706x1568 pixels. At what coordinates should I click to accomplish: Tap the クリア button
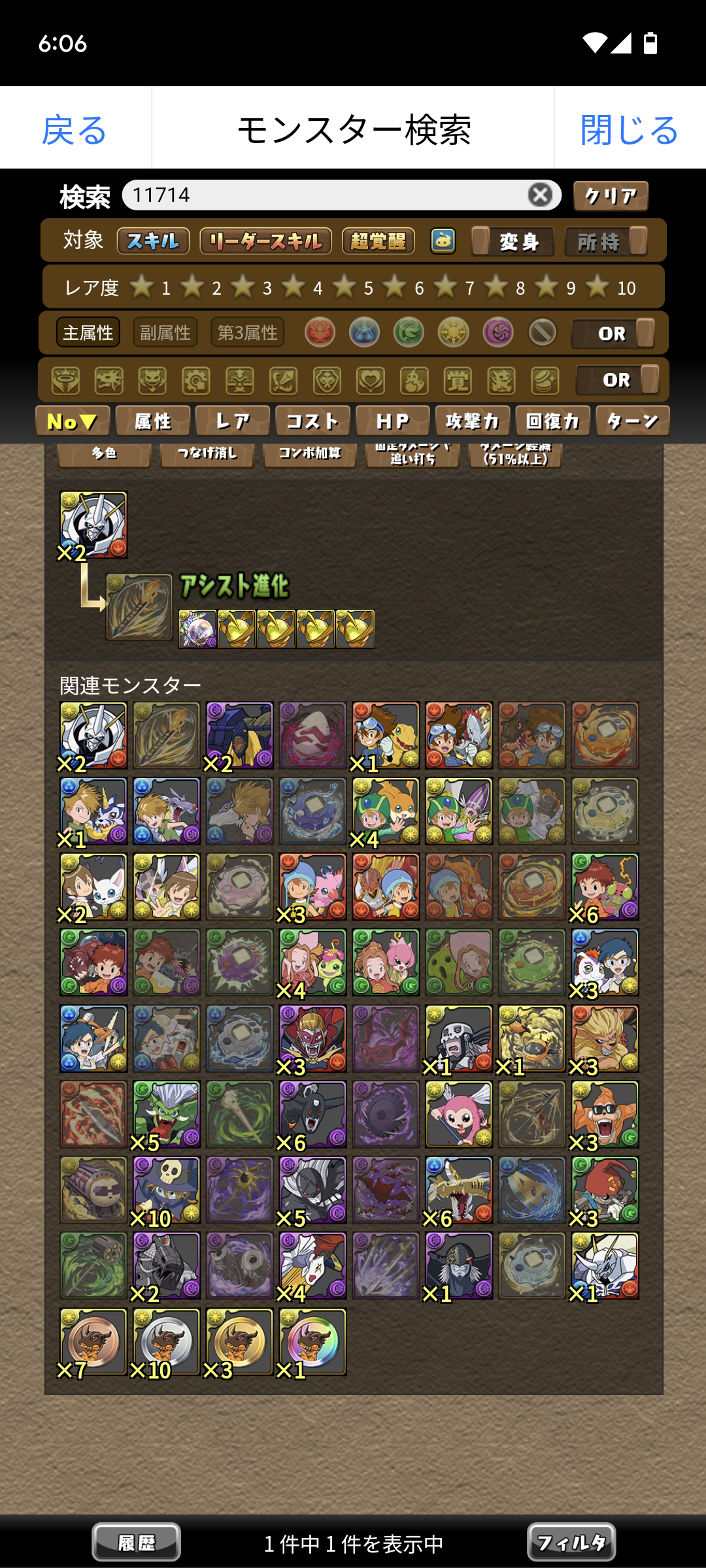tap(611, 196)
